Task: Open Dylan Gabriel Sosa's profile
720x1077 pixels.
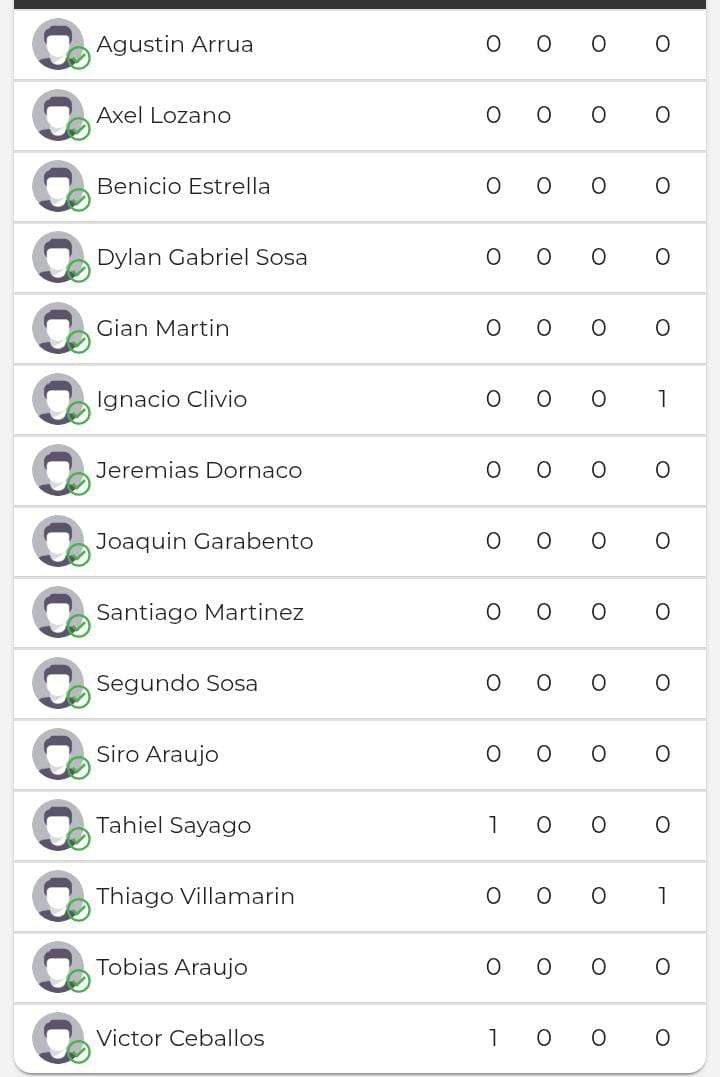Action: pos(202,257)
